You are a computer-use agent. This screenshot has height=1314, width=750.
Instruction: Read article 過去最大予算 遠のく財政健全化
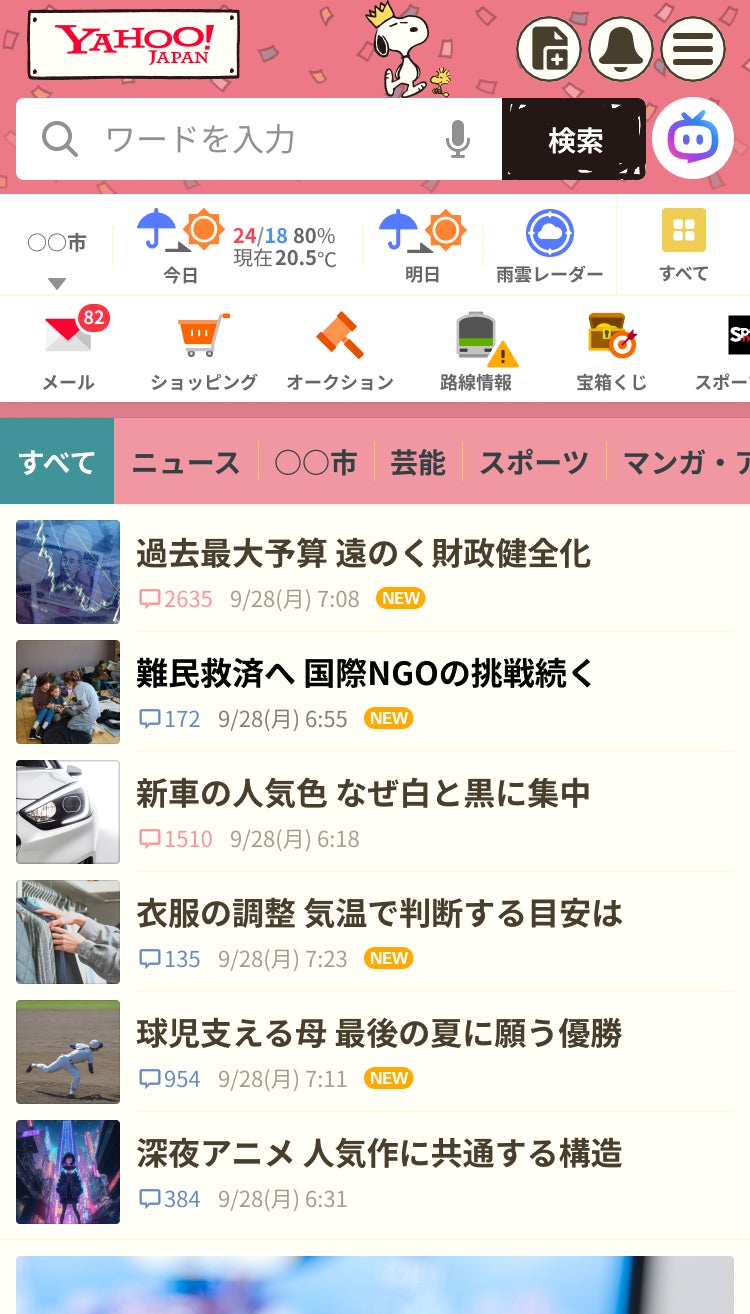363,553
